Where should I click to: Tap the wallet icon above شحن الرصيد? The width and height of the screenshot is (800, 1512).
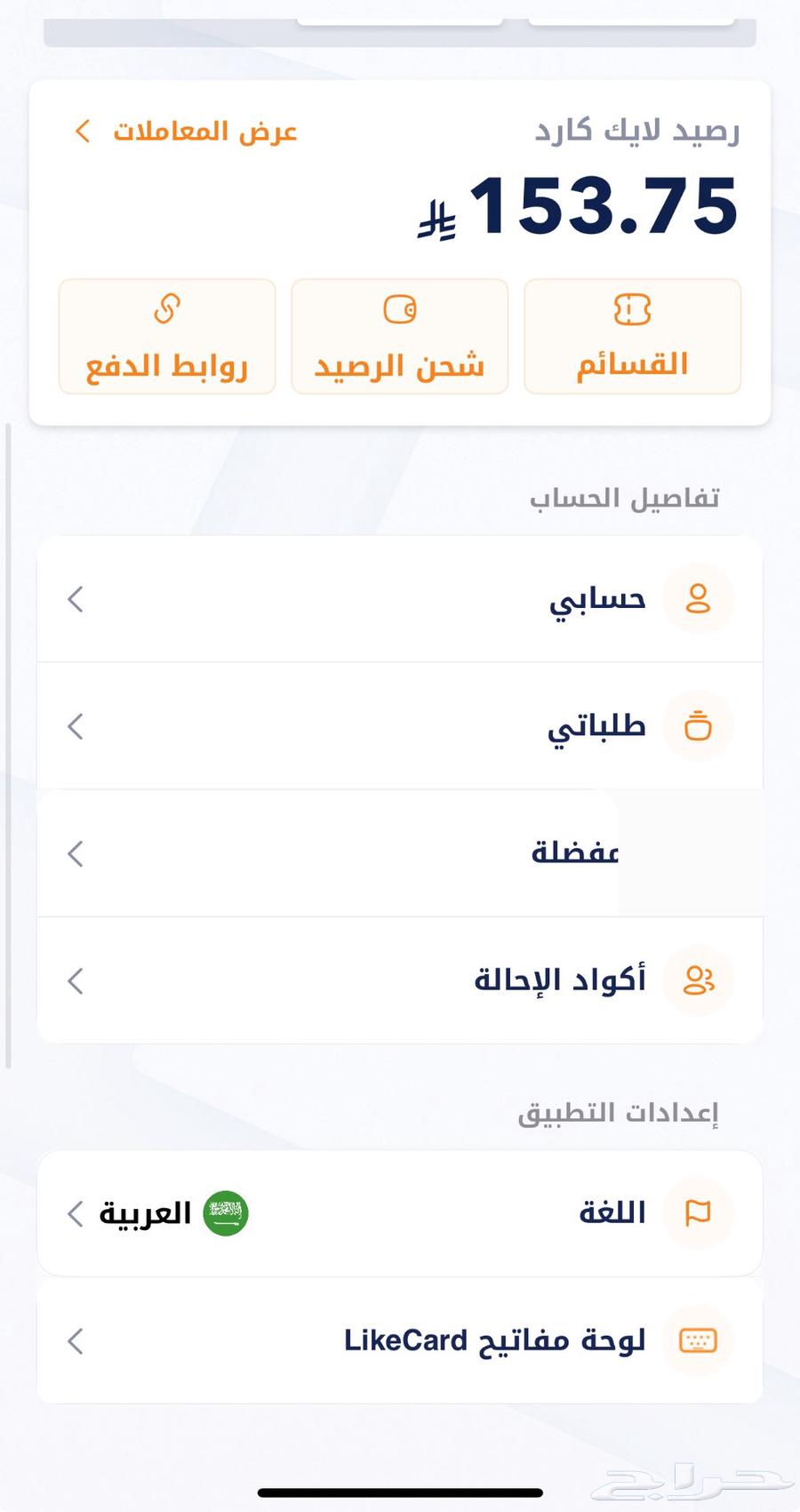[399, 309]
